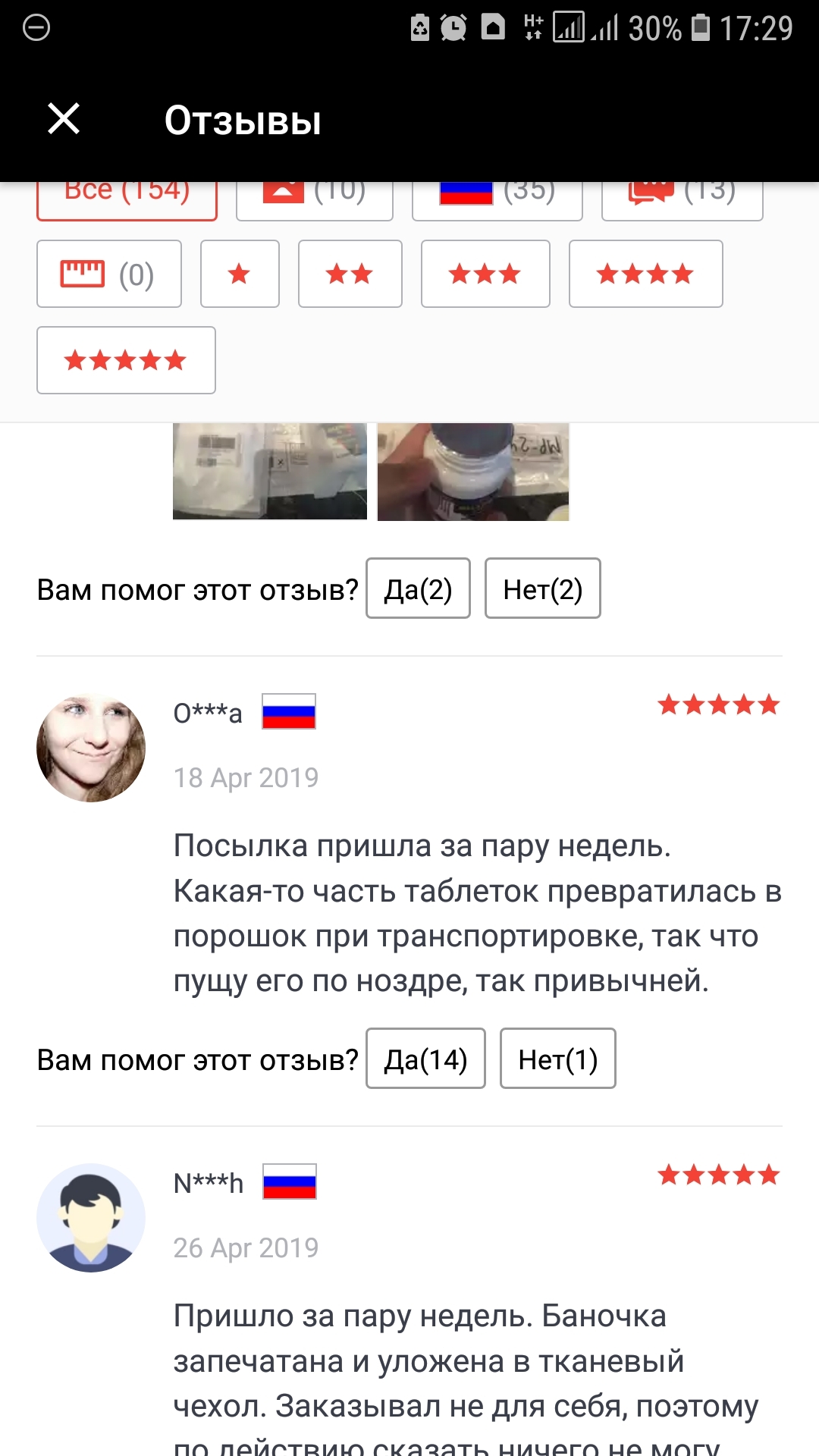The height and width of the screenshot is (1456, 819).
Task: Vote Да(14) on O***a's review
Action: pos(425,1059)
